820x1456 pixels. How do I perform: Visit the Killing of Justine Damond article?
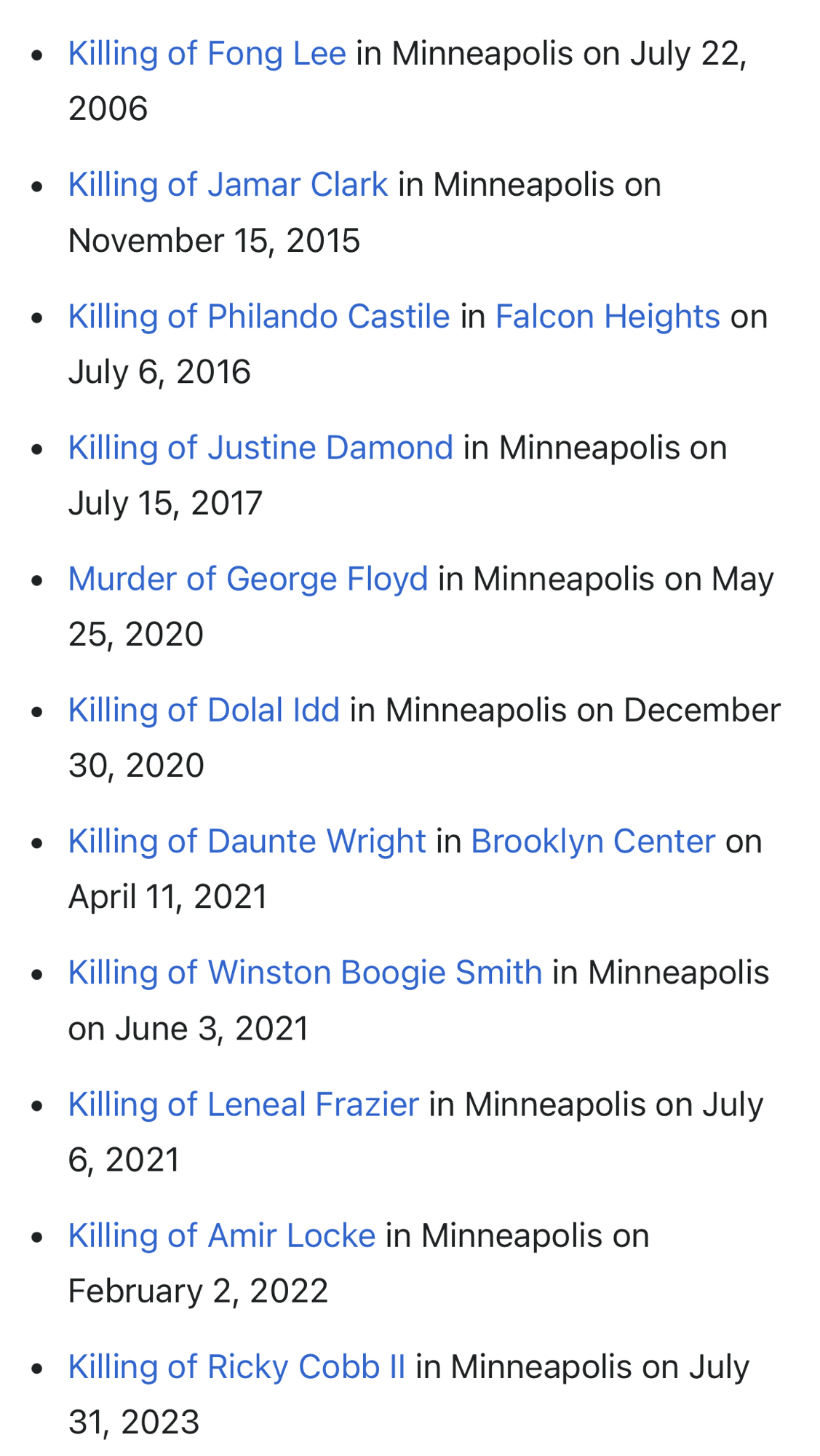click(260, 448)
